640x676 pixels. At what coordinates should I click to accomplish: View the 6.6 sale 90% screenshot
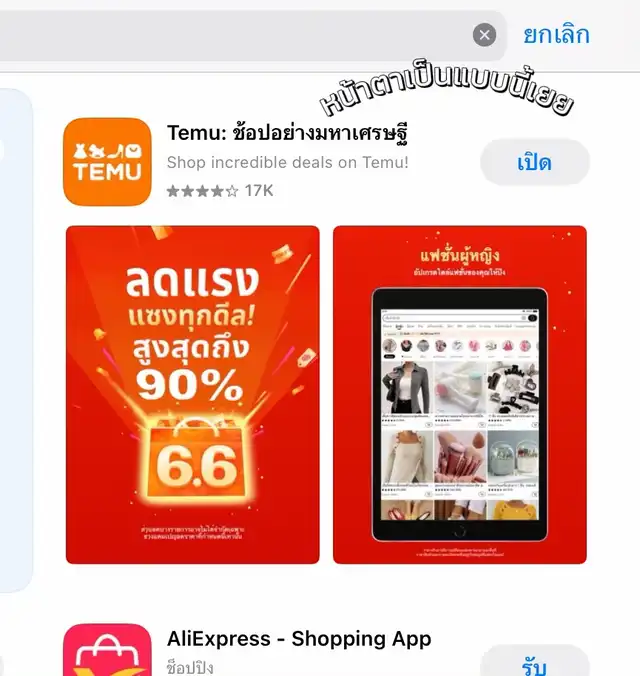[x=193, y=394]
